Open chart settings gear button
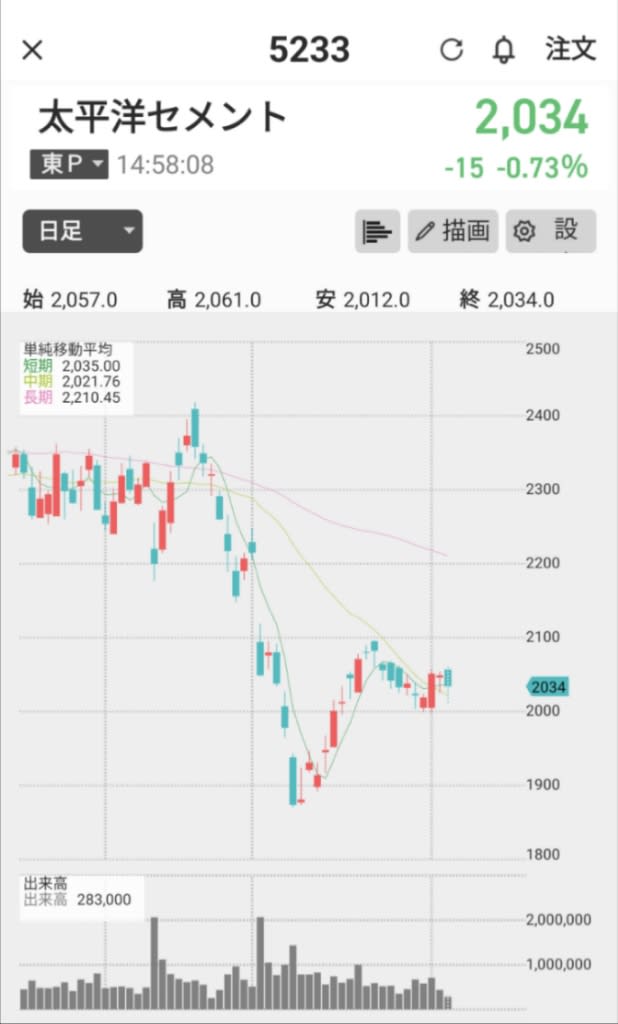Viewport: 618px width, 1024px height. 551,231
